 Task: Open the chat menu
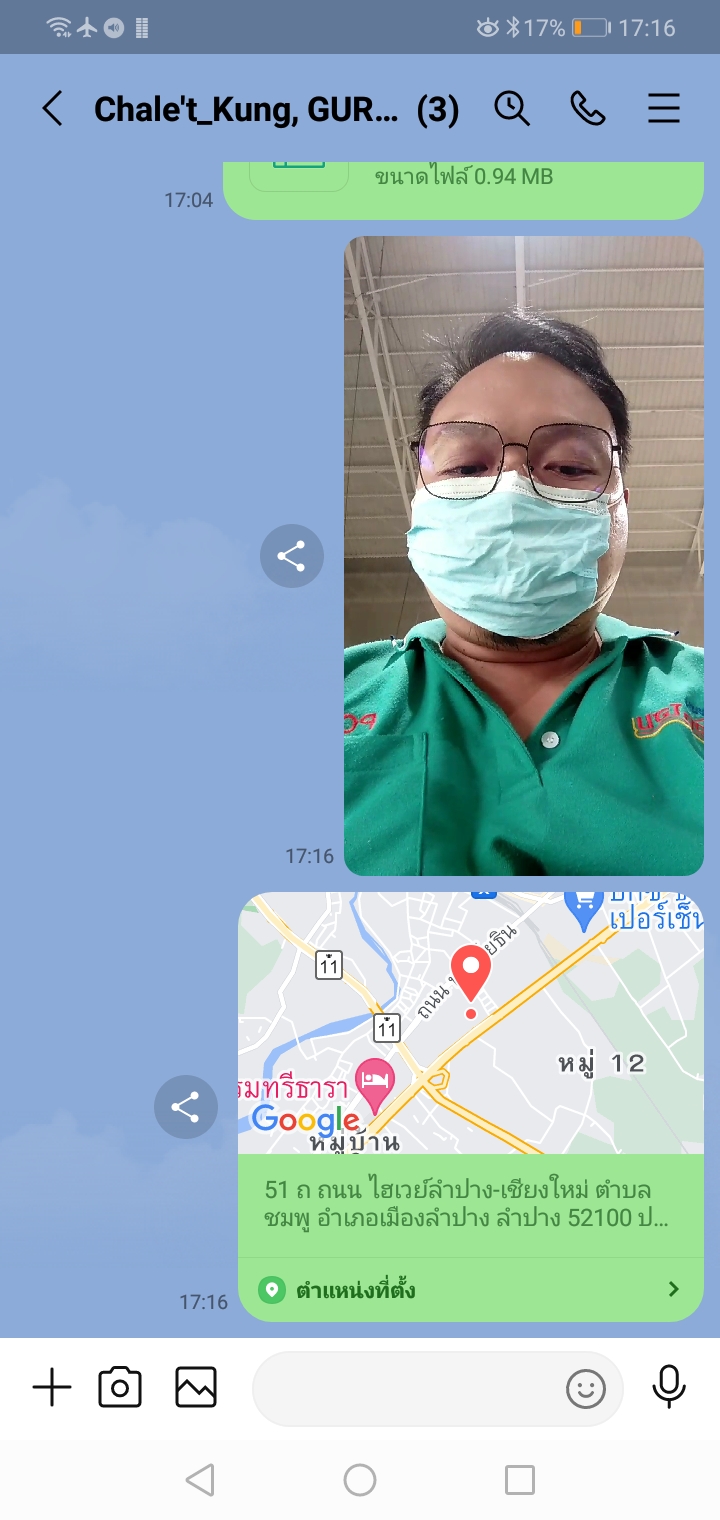[x=663, y=109]
